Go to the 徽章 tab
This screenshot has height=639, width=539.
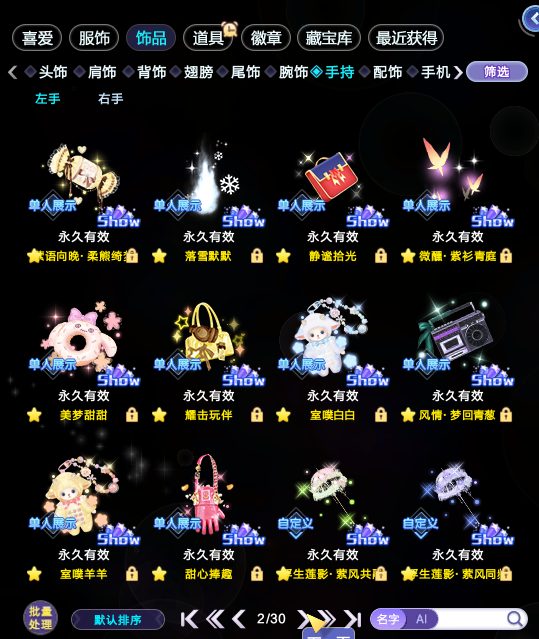[266, 38]
